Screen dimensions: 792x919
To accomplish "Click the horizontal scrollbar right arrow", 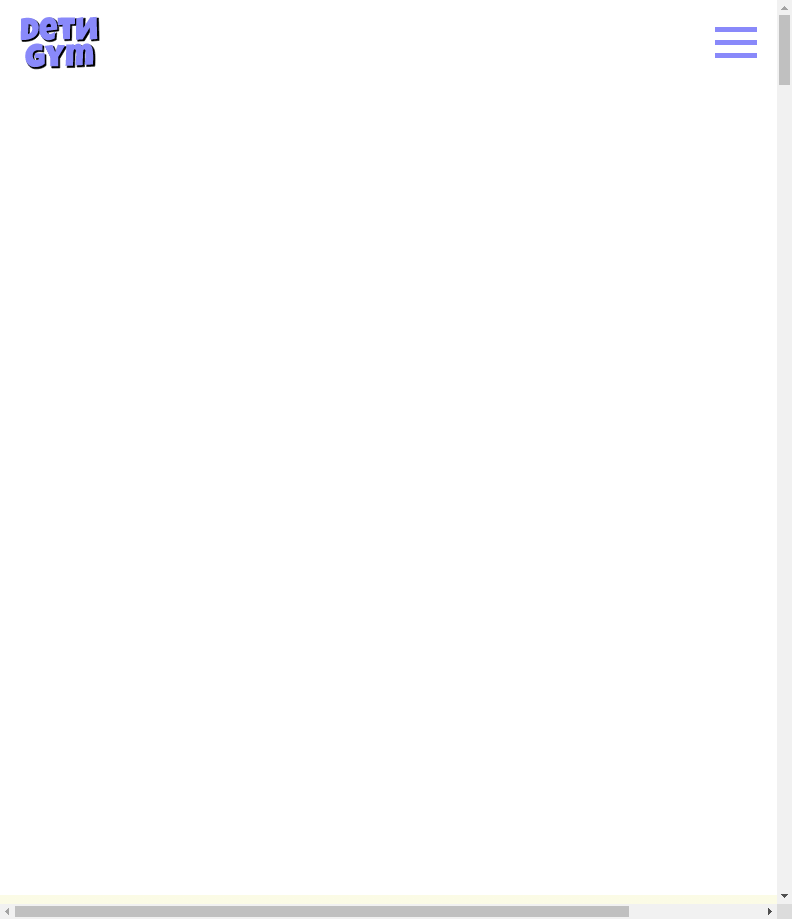I will [x=769, y=911].
